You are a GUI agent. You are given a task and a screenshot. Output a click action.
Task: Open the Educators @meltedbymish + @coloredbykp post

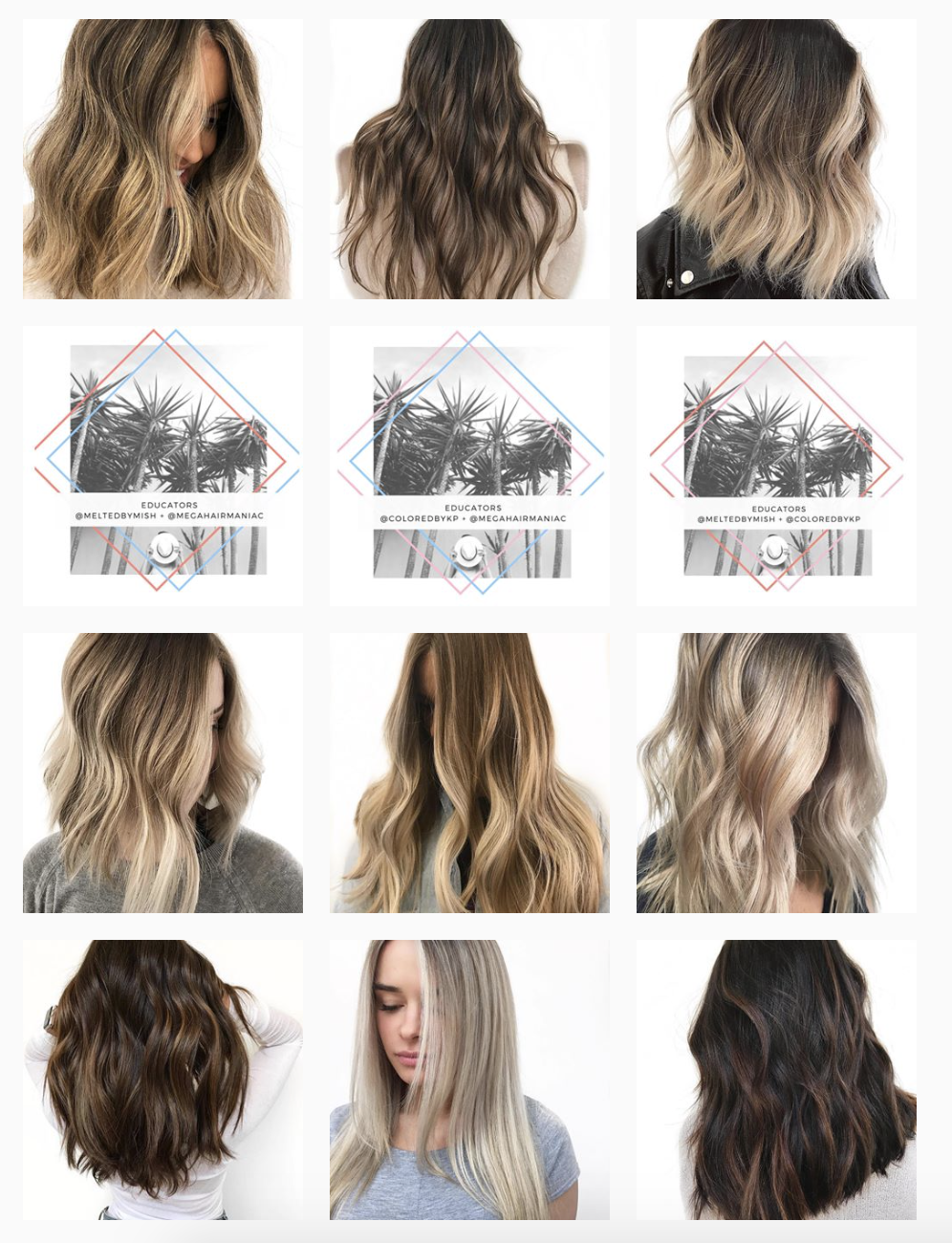[x=775, y=466]
